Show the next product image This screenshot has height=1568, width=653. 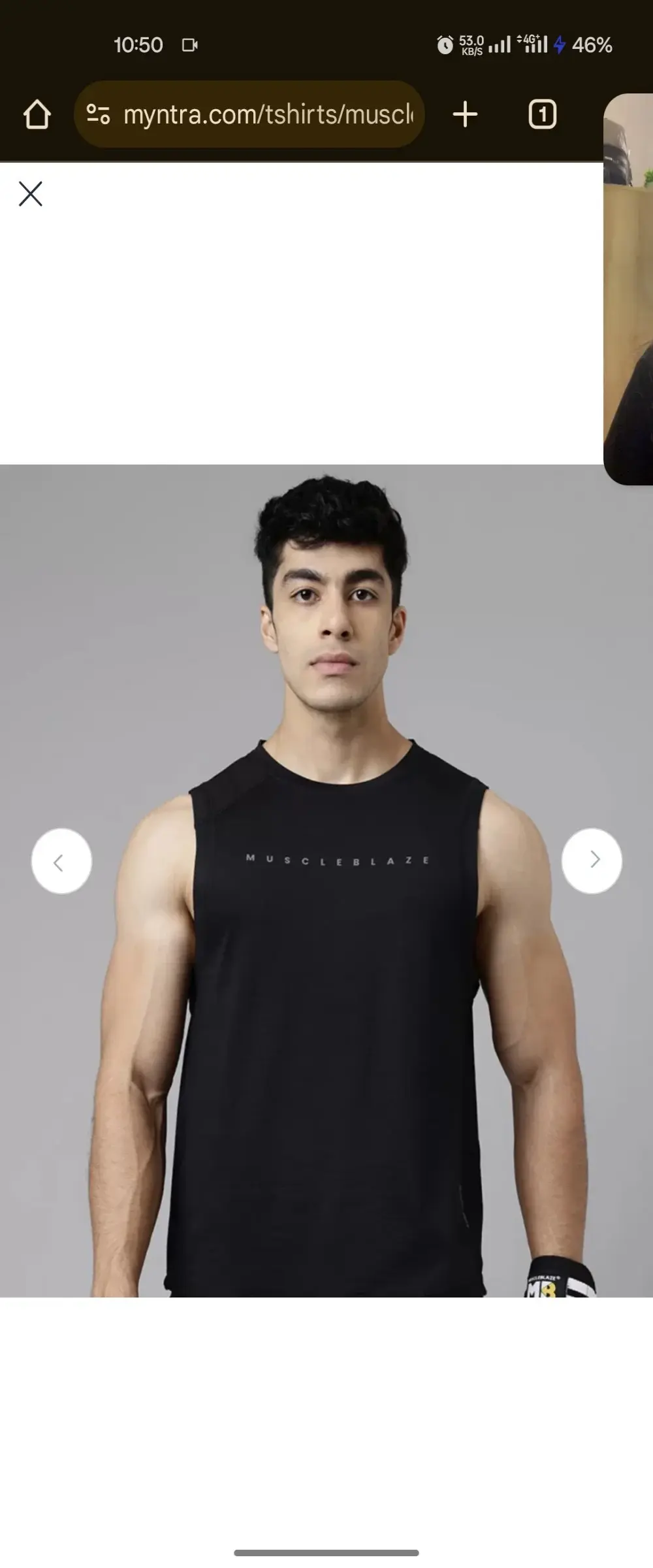coord(592,860)
